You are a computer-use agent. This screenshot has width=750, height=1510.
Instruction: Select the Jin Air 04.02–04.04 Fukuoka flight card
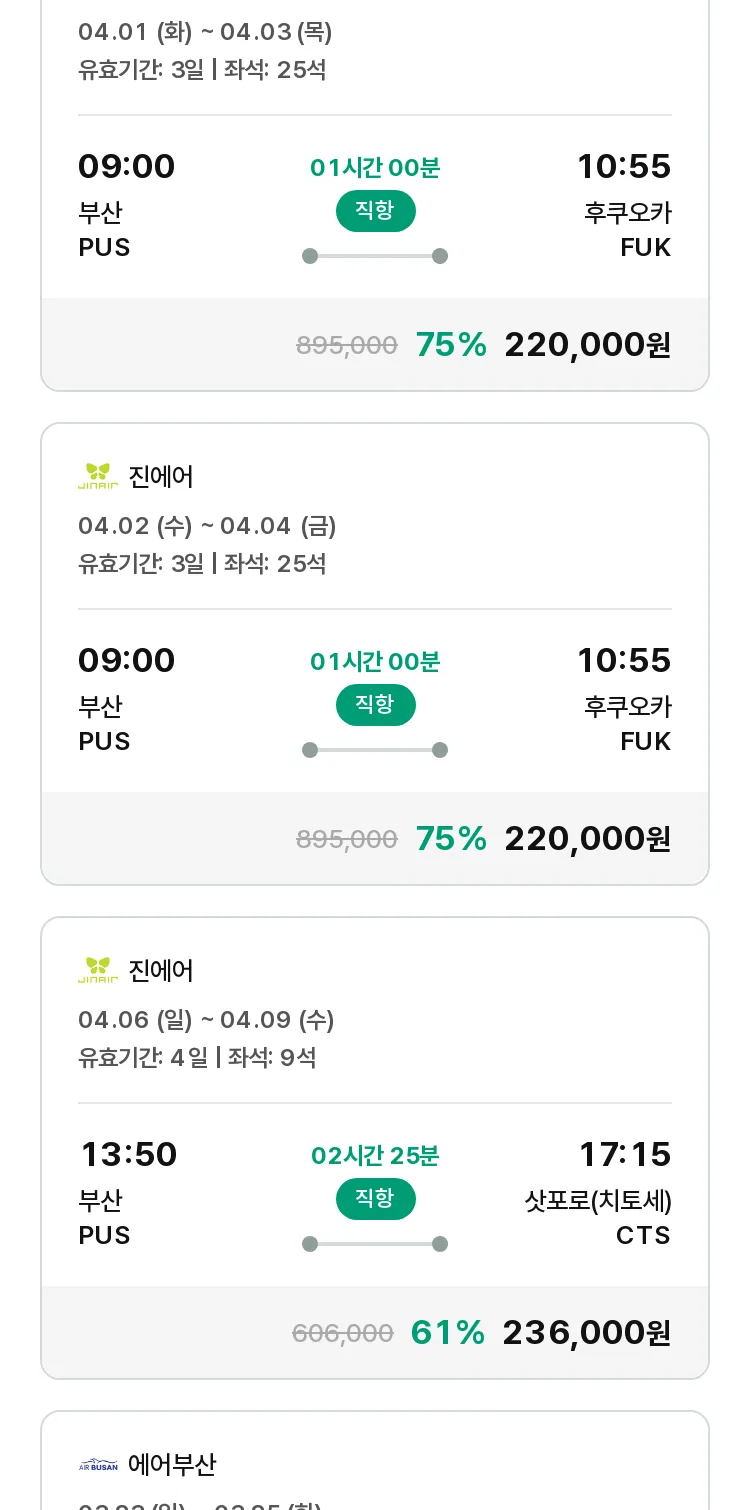tap(375, 654)
